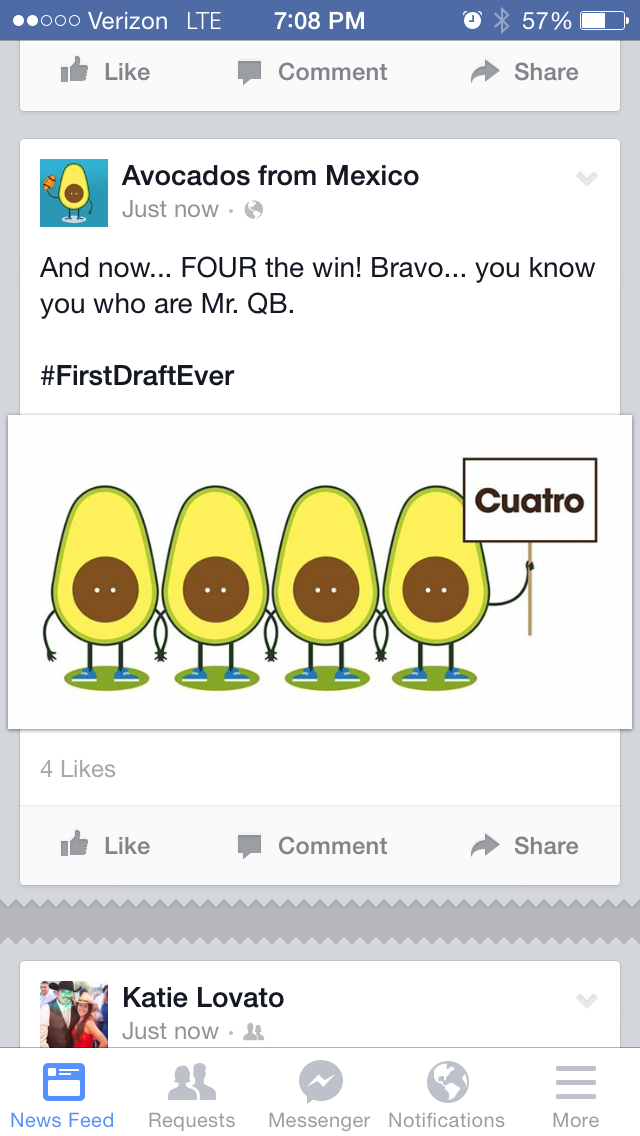Share the Avocados from Mexico post
This screenshot has height=1136, width=640.
(x=524, y=845)
